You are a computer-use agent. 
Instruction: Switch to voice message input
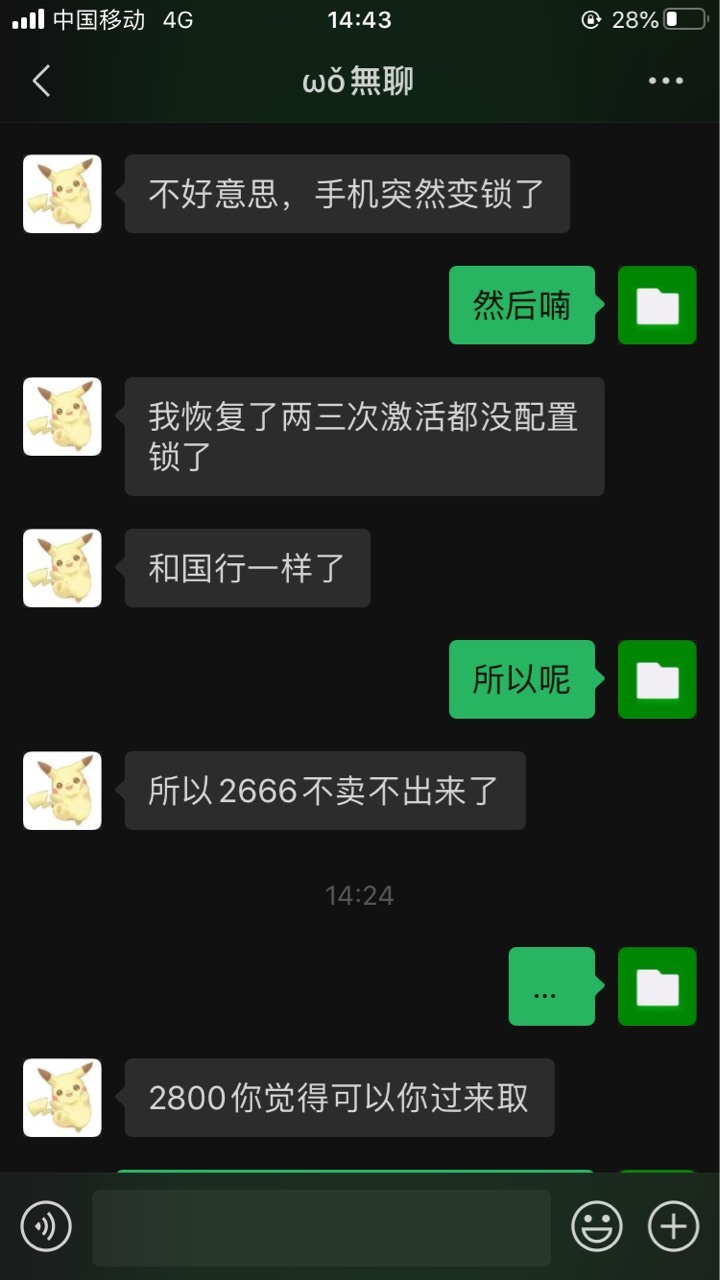pyautogui.click(x=46, y=1226)
